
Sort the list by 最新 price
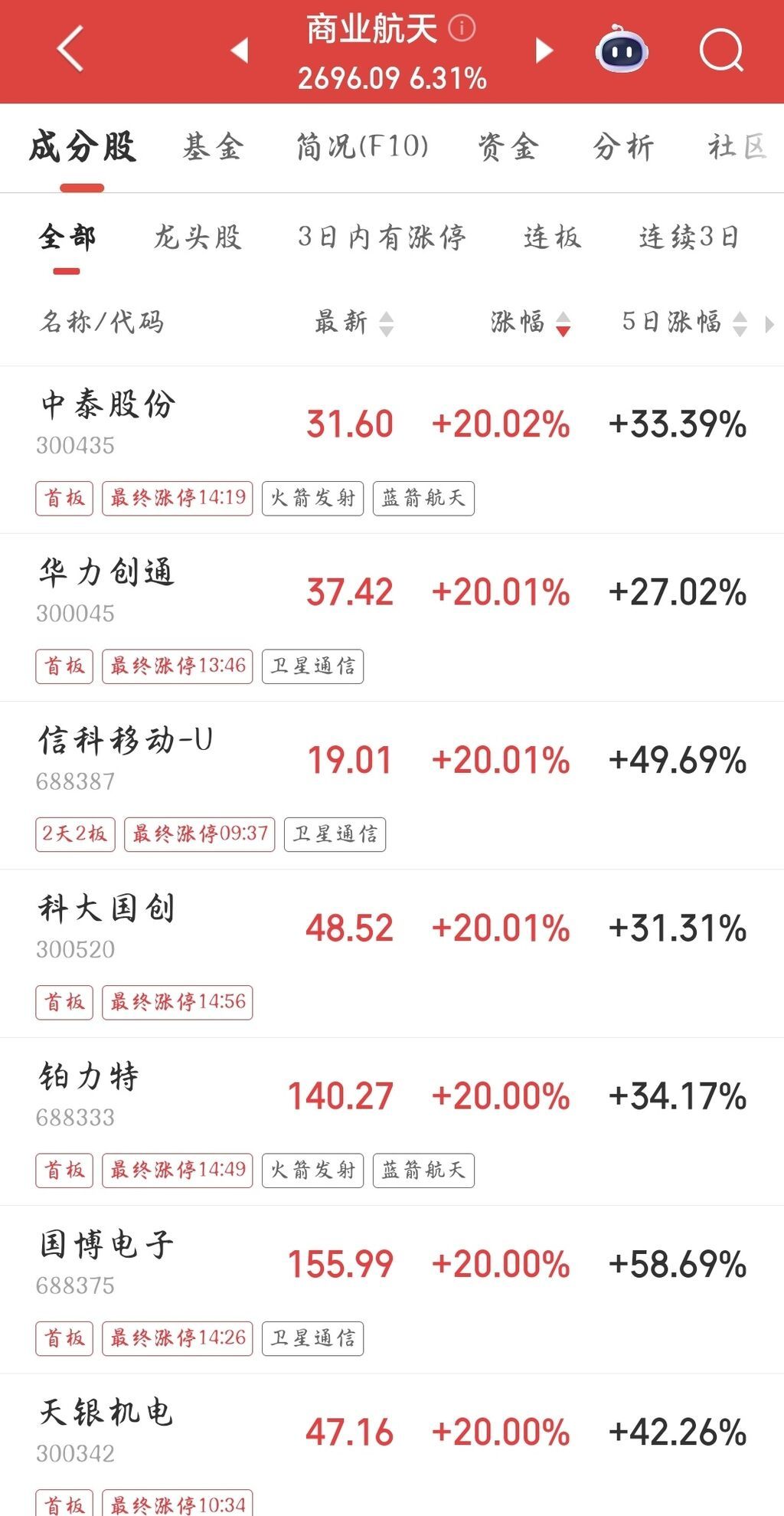pos(354,323)
